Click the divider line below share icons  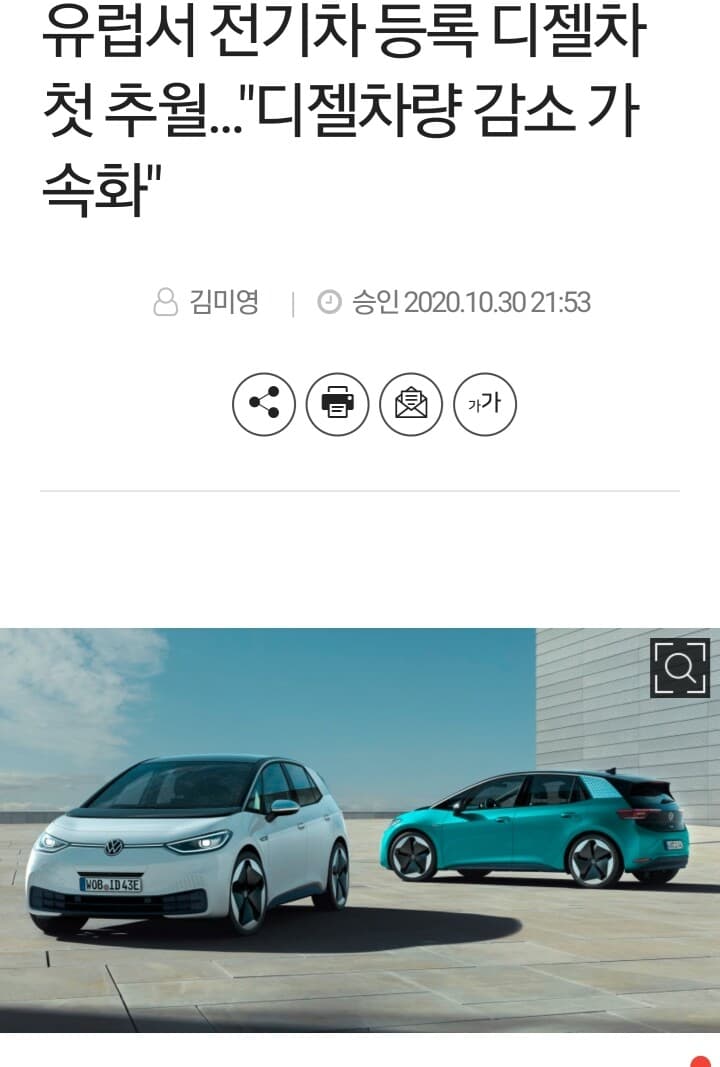[360, 490]
